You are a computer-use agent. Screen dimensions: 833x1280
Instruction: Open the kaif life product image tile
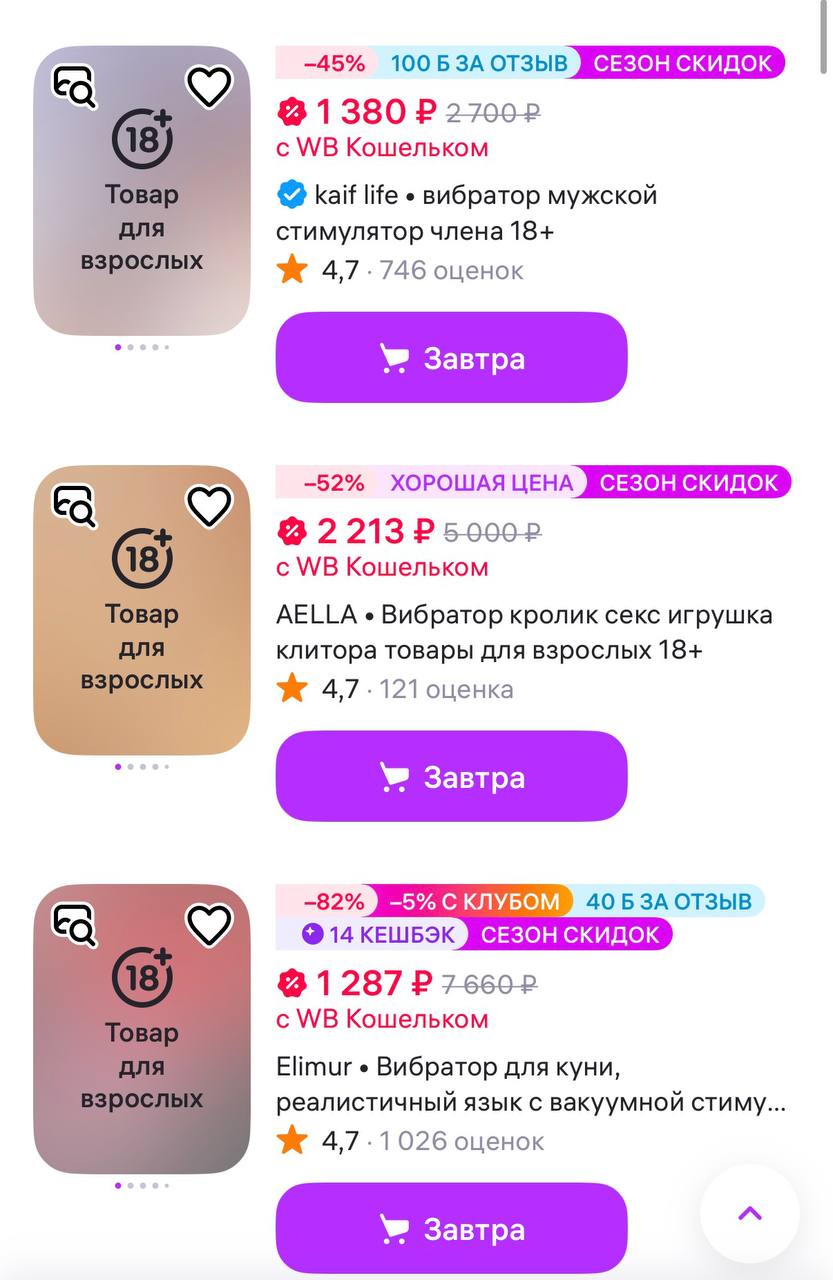tap(142, 220)
